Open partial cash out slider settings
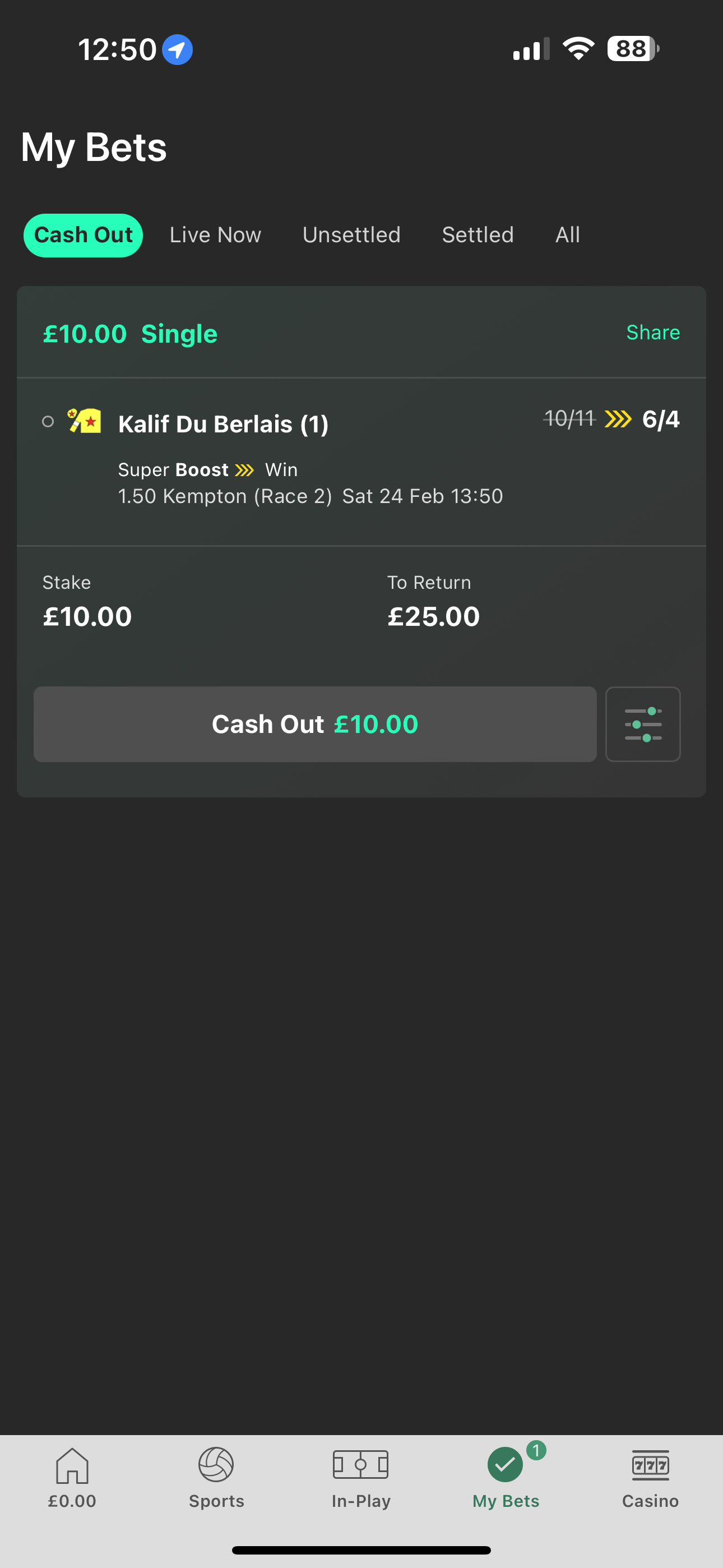723x1568 pixels. click(643, 725)
